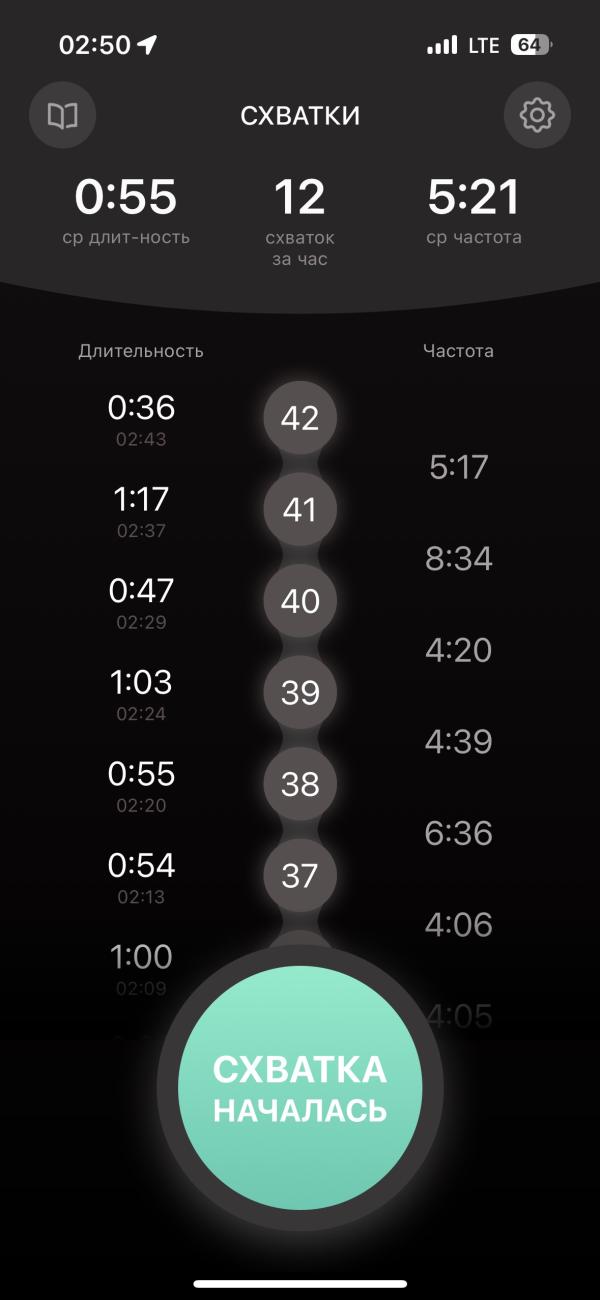Choose contraction number 38
Image resolution: width=600 pixels, height=1300 pixels.
pyautogui.click(x=300, y=785)
